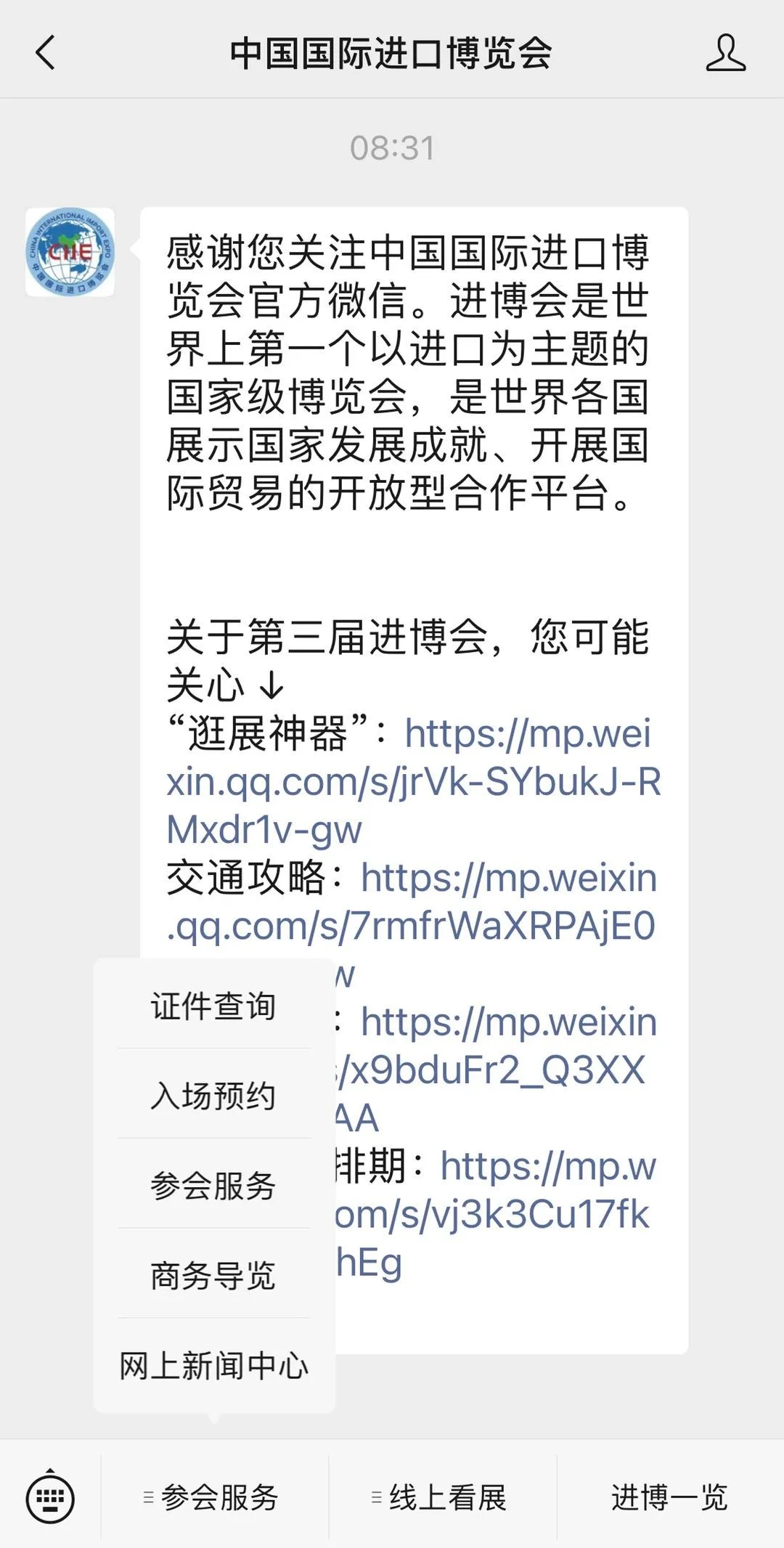Open 商务导览 from the popup menu

coord(213,1276)
